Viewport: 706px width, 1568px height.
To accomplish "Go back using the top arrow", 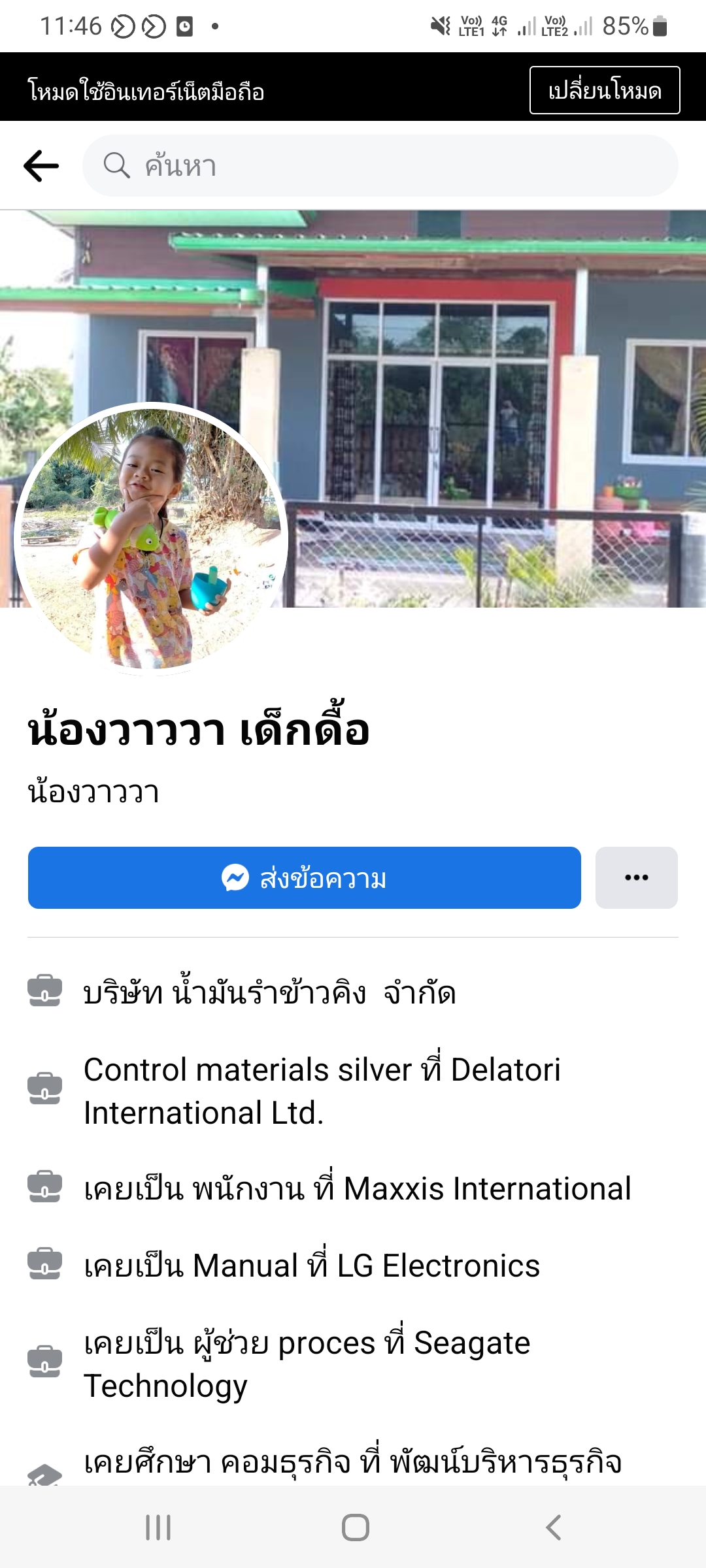I will click(x=41, y=166).
